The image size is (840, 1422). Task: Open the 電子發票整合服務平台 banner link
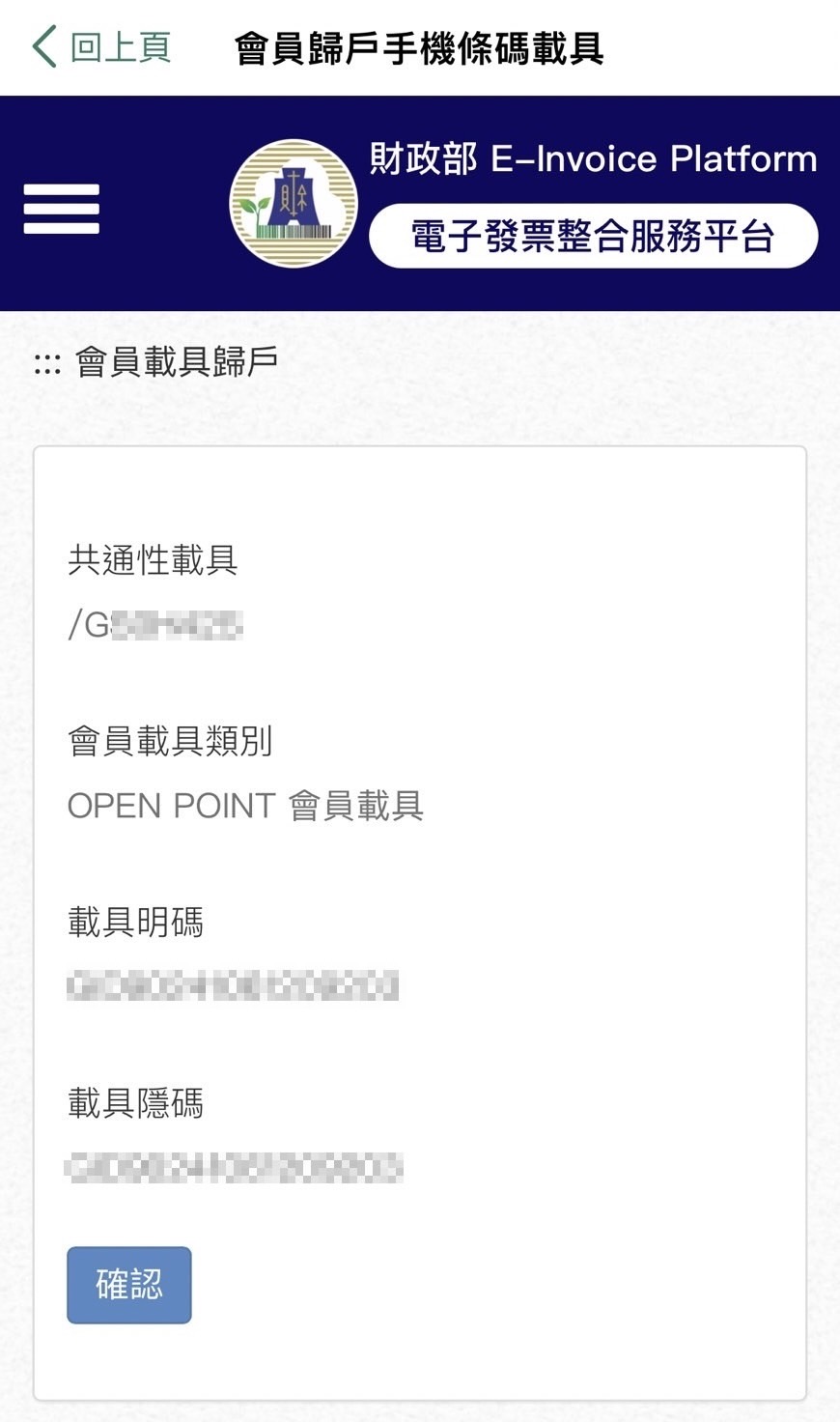(593, 236)
